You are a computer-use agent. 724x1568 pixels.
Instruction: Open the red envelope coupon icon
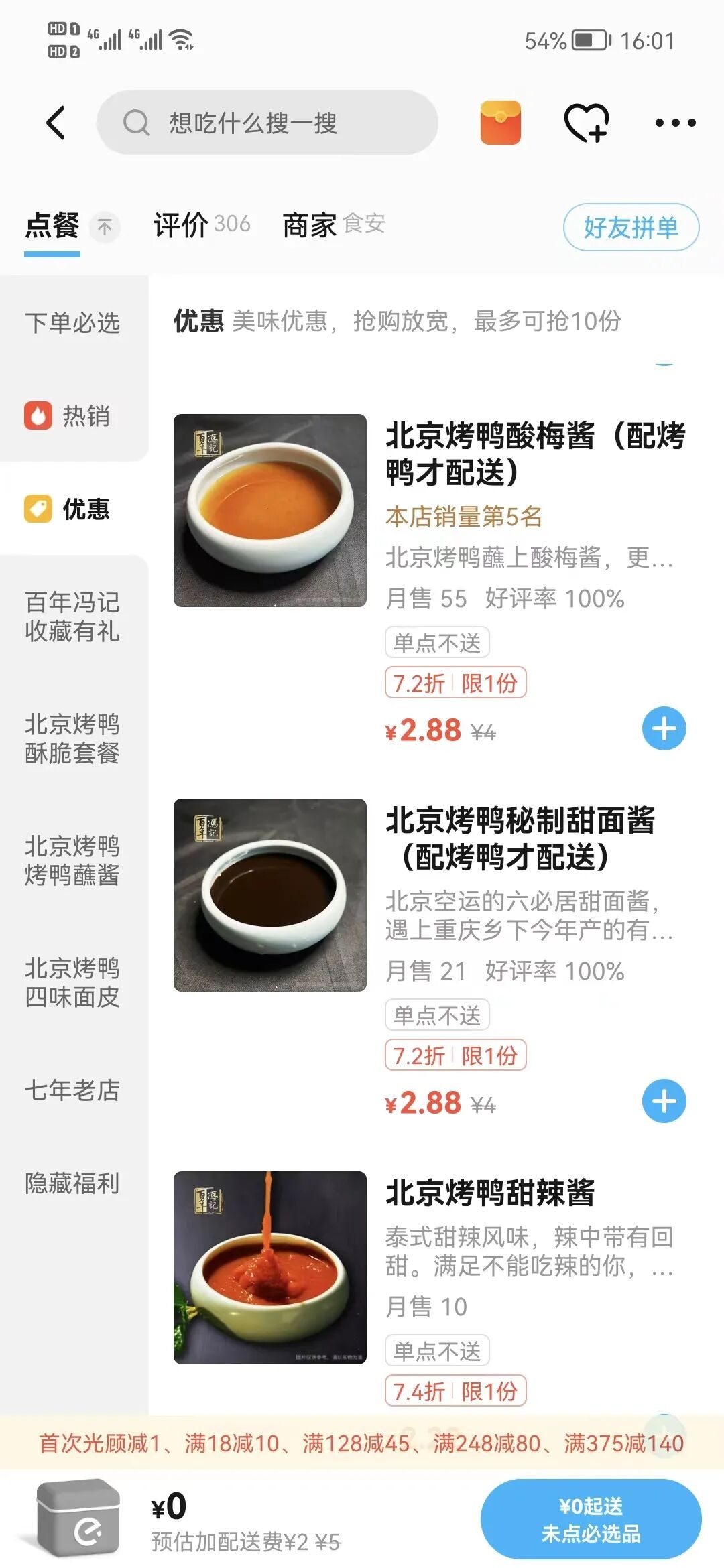(500, 123)
